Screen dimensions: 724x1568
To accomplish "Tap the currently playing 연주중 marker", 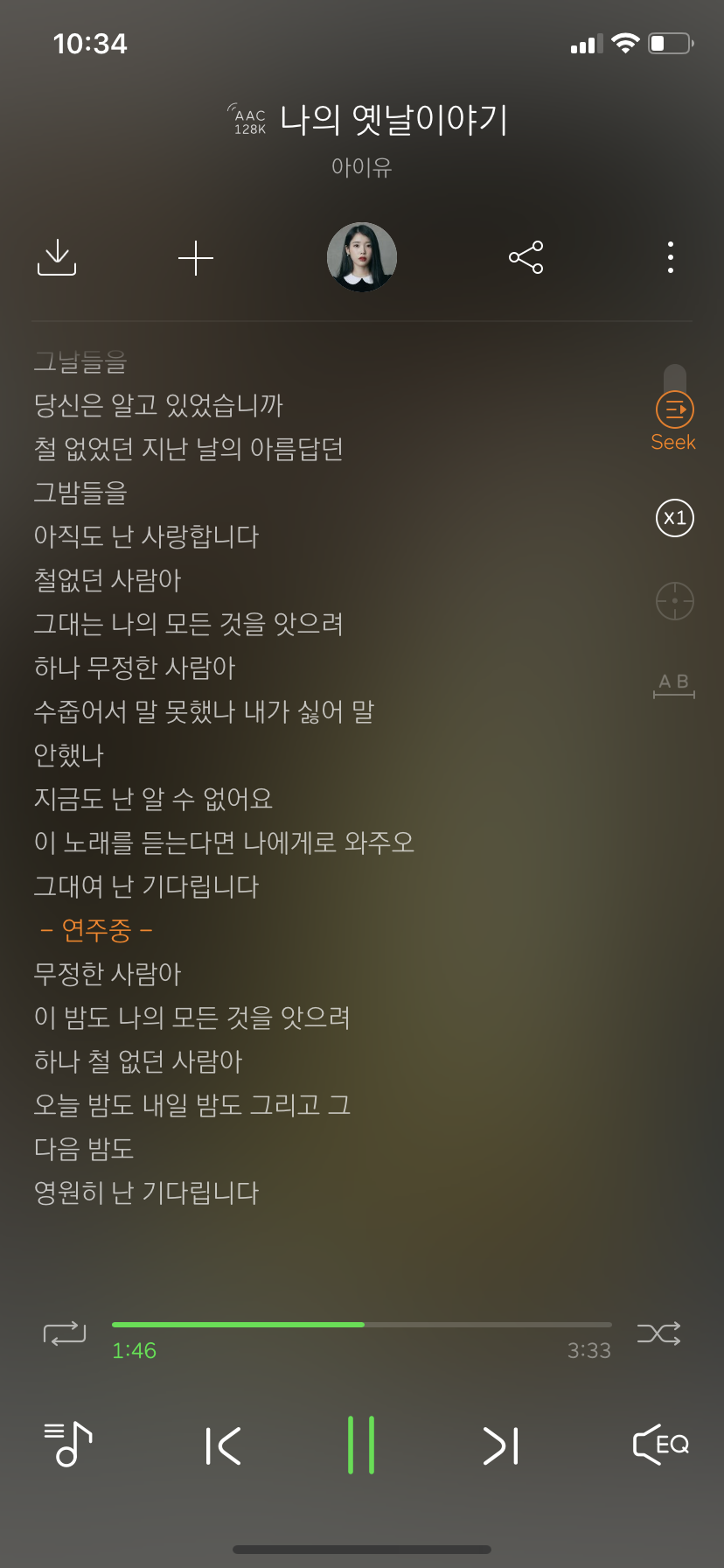I will click(x=96, y=930).
